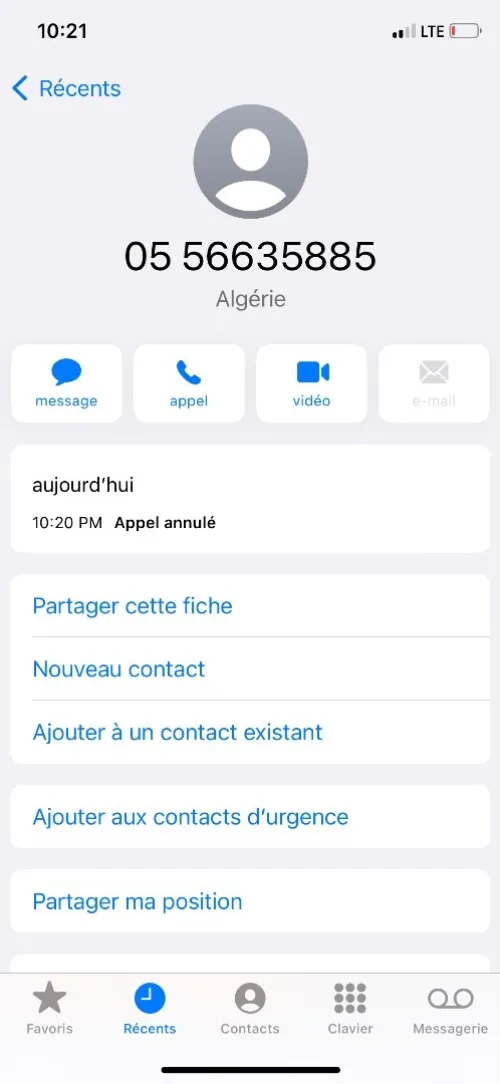This screenshot has width=500, height=1084.
Task: Switch to the Clavier tab
Action: coord(350,1009)
